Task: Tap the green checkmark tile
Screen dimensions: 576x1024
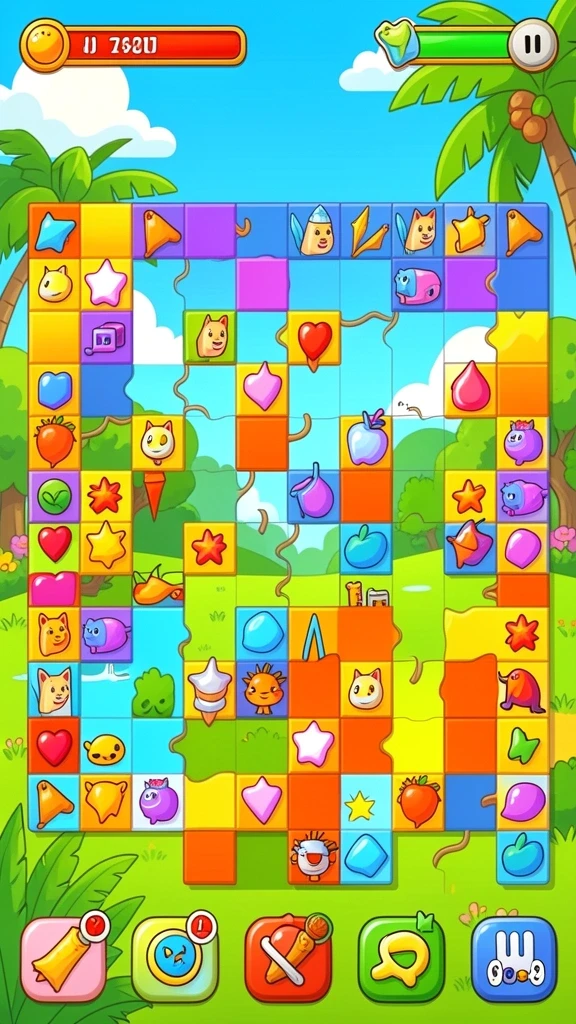Action: click(x=54, y=496)
